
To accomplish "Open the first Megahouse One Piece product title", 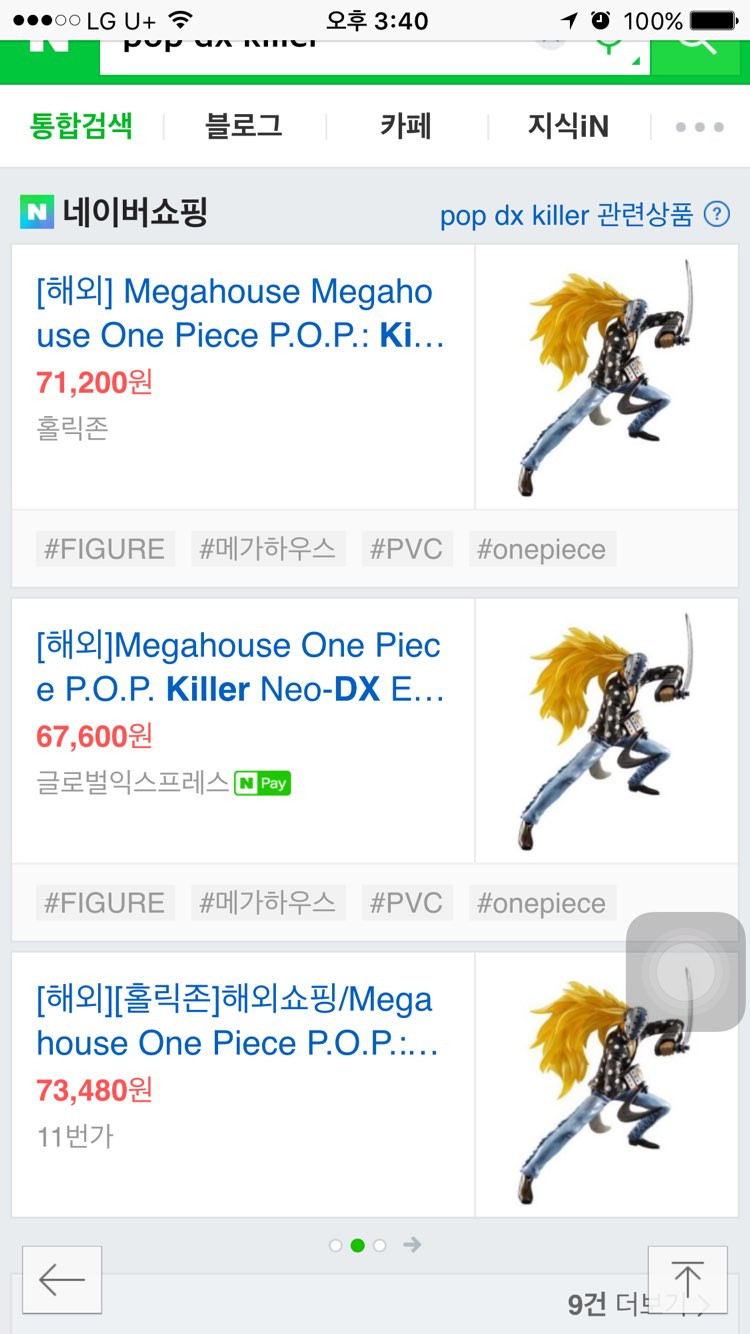I will [235, 313].
